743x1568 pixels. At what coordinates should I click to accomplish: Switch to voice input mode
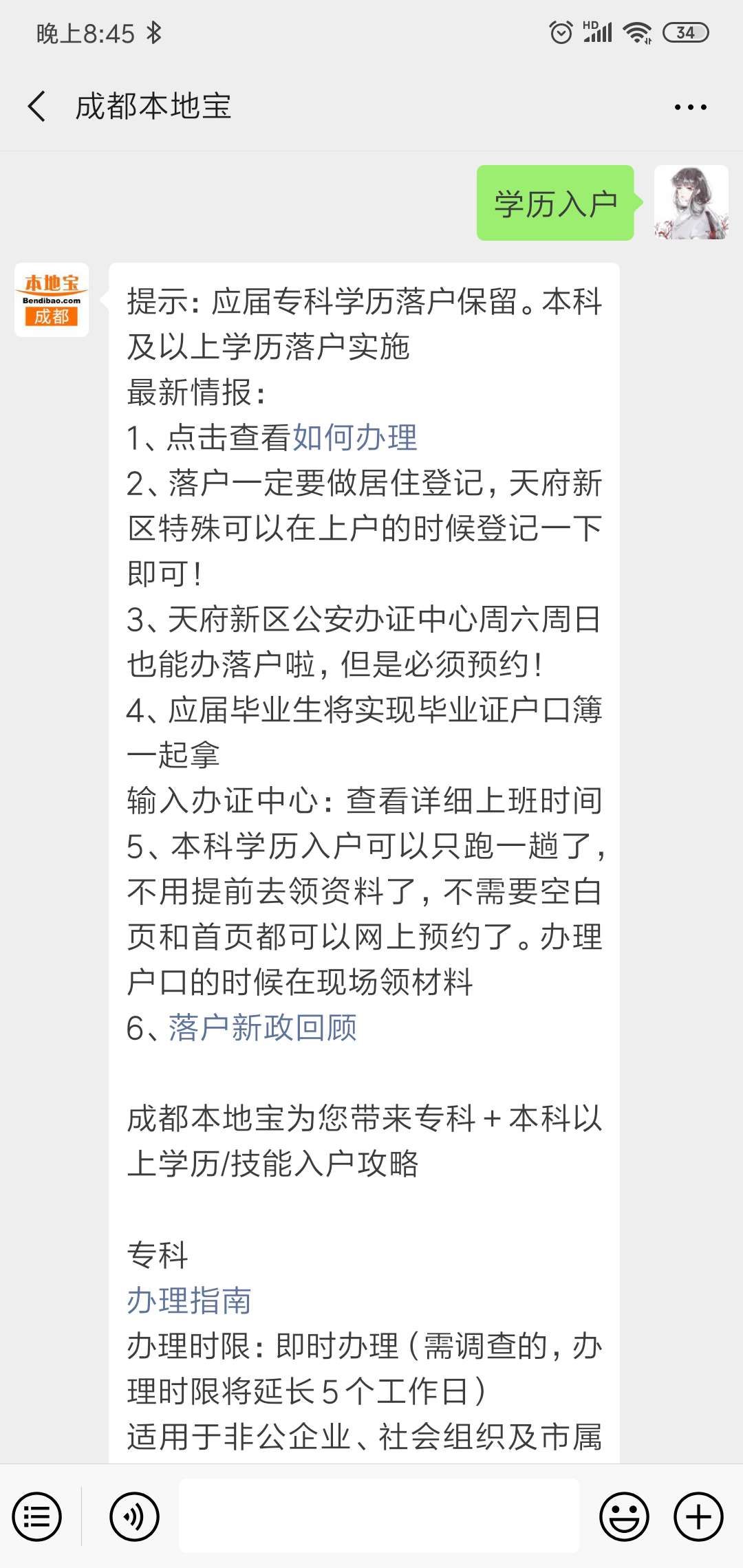[x=134, y=1516]
